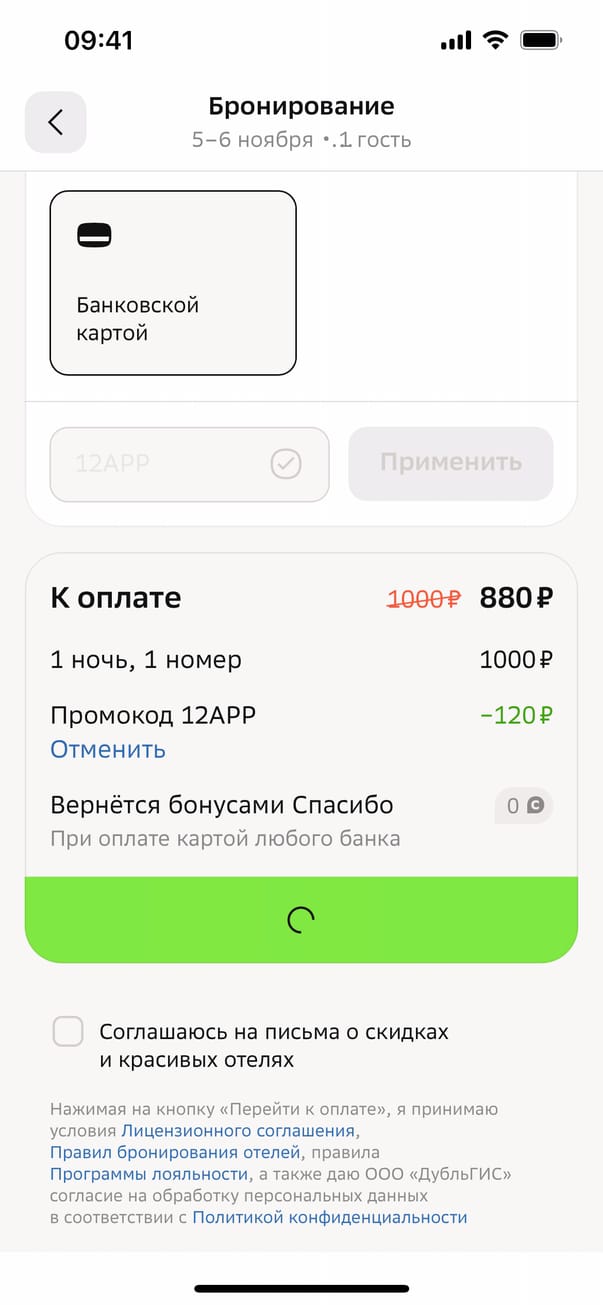The height and width of the screenshot is (1305, 603).
Task: Check the box to receive discount emails
Action: pos(68,1031)
